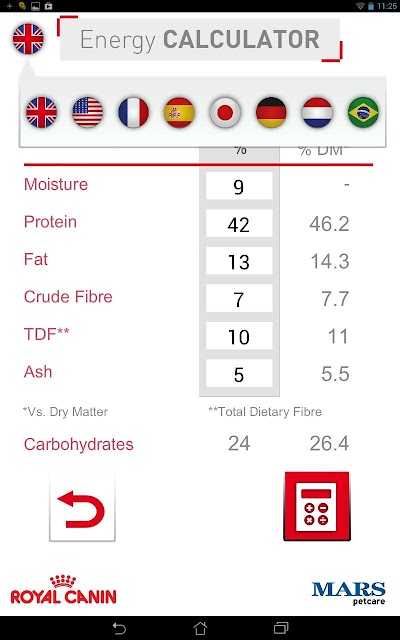This screenshot has height=640, width=400.
Task: Select the United States flag
Action: pos(87,112)
